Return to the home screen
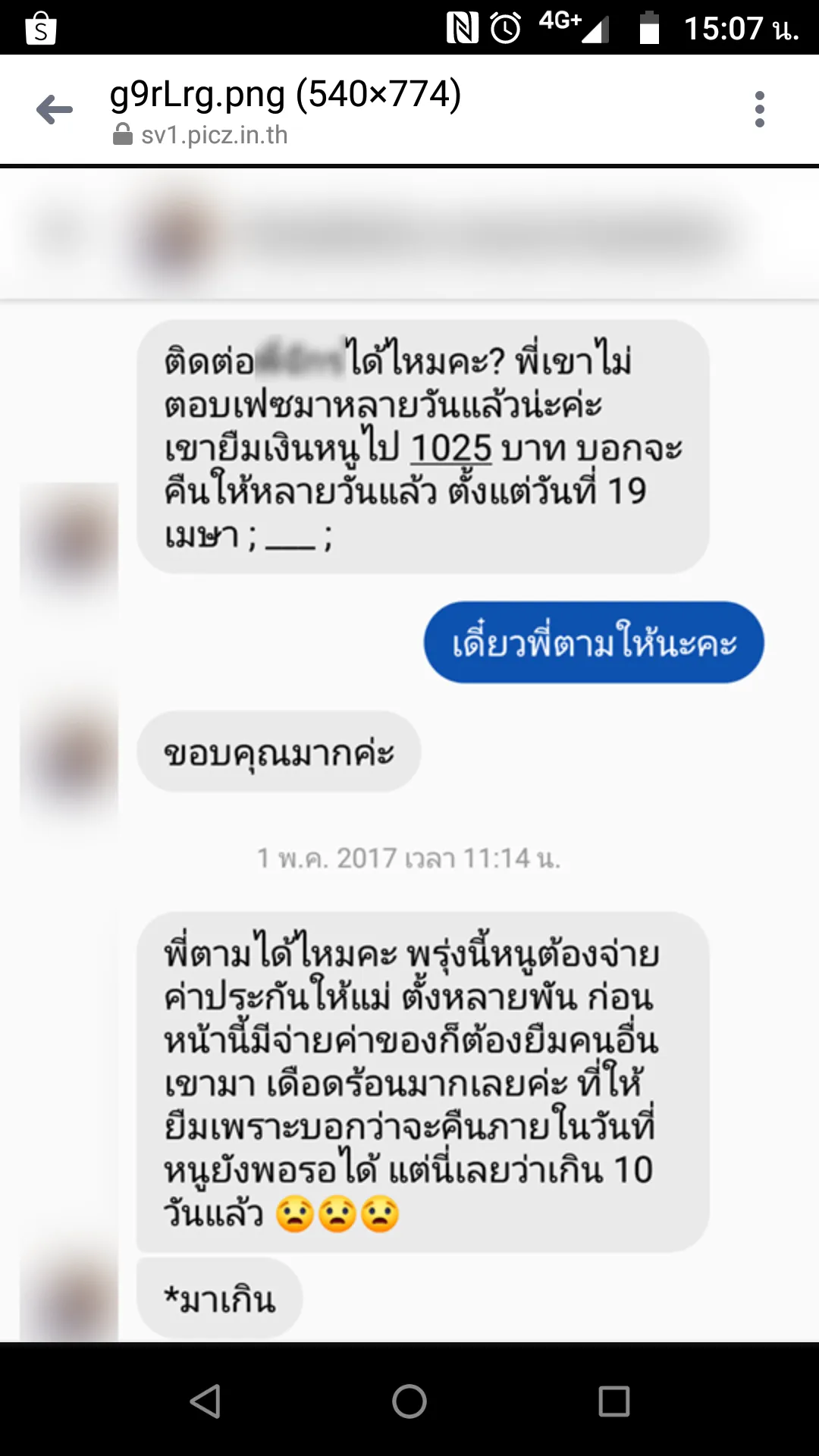819x1456 pixels. tap(409, 1401)
